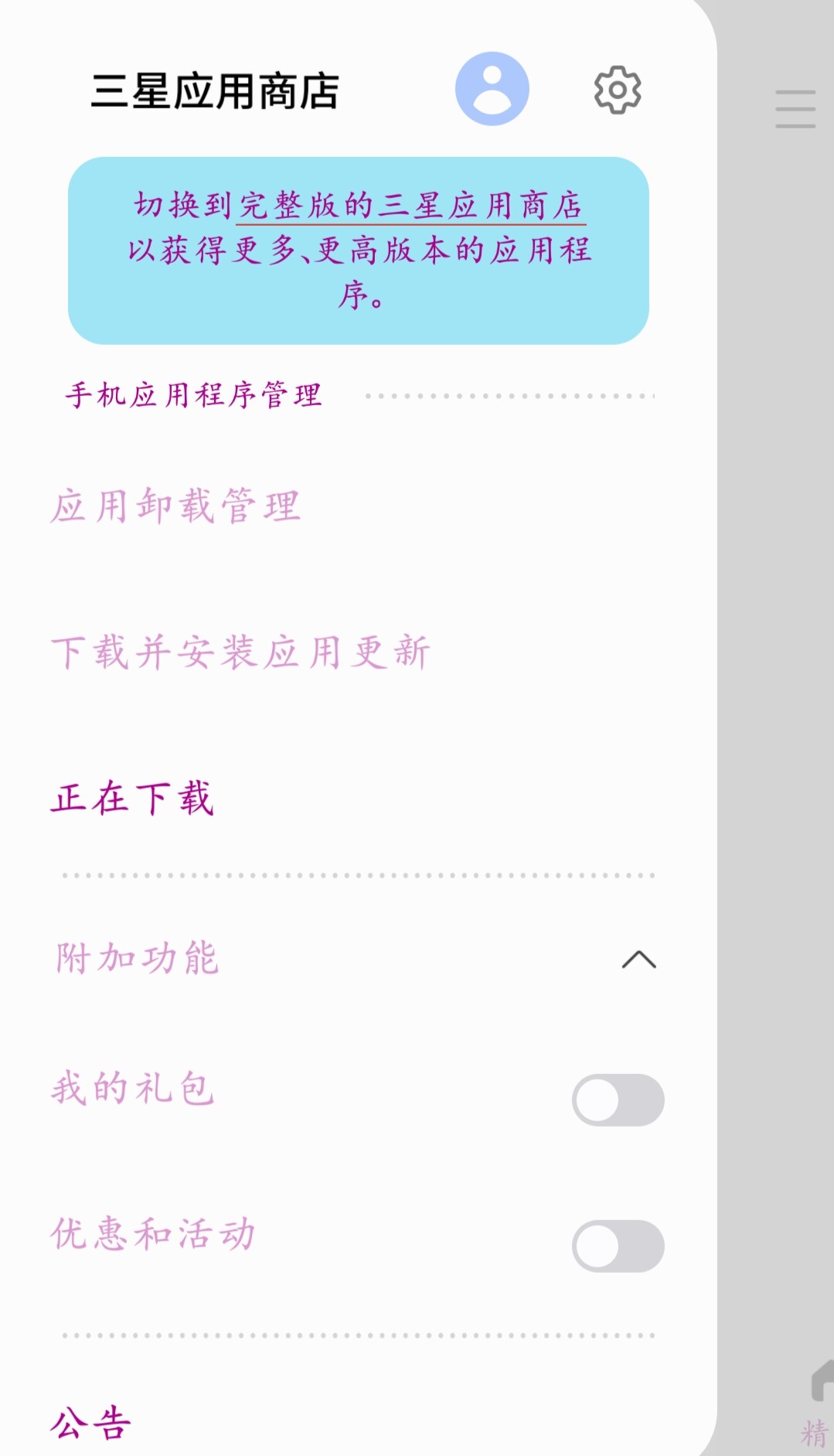The height and width of the screenshot is (1456, 834).
Task: Open the settings gear icon
Action: (x=618, y=90)
